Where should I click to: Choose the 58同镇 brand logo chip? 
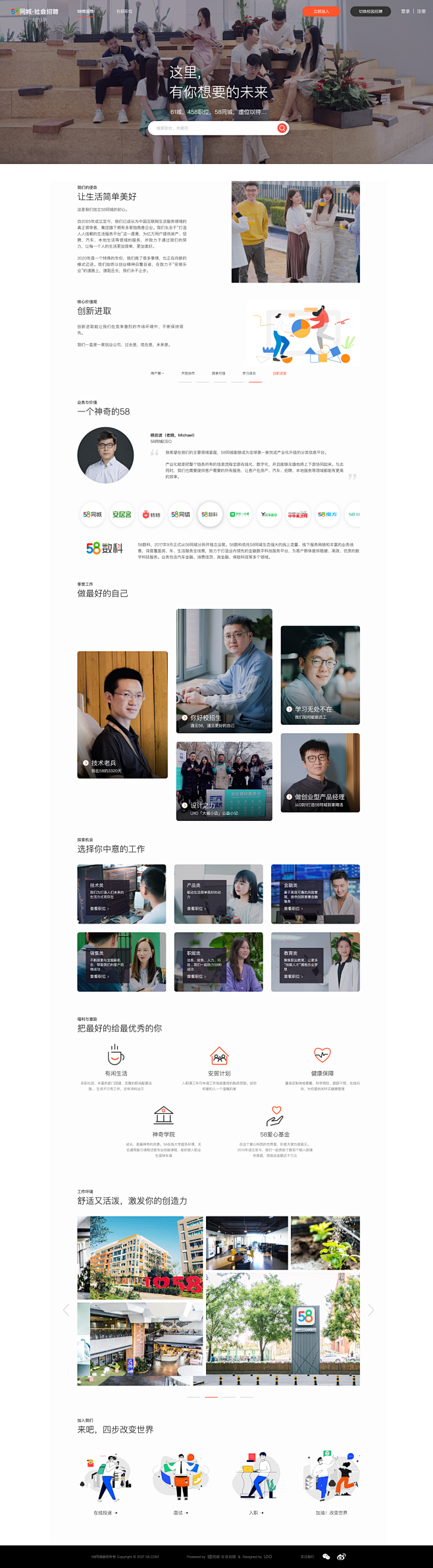coord(180,514)
